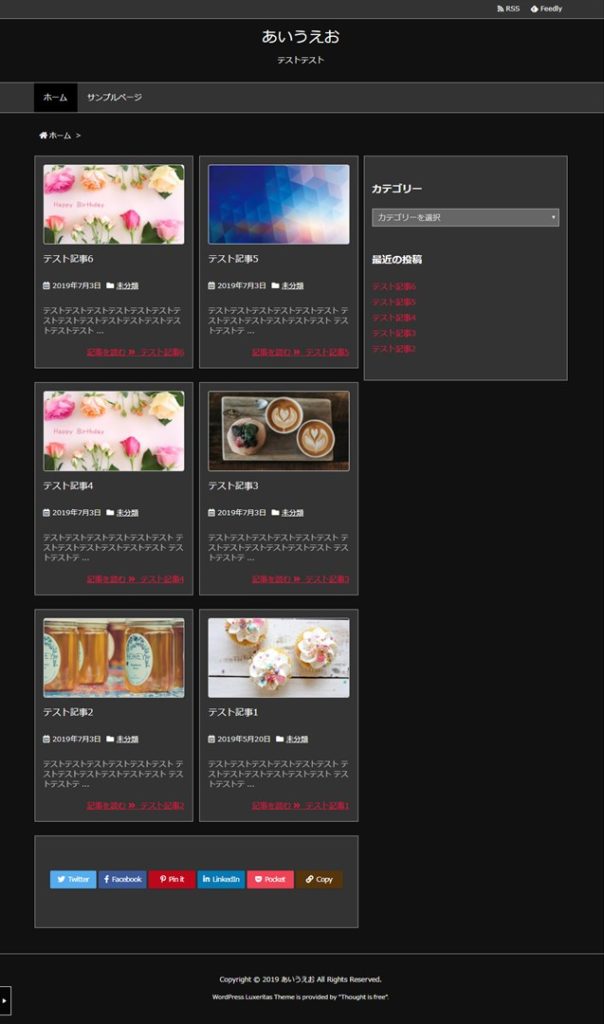The width and height of the screenshot is (604, 1024).
Task: Share the page on Twitter
Action: (73, 879)
